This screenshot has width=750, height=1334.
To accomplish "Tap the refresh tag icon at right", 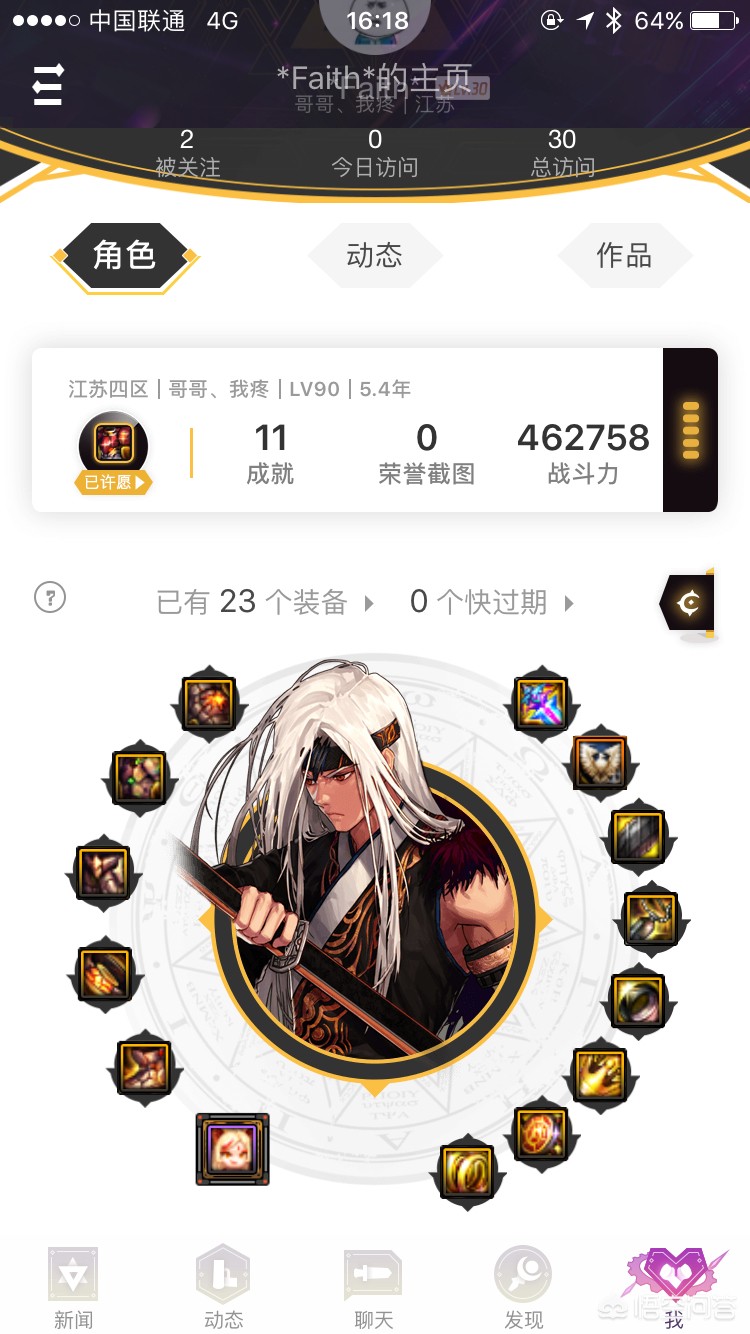I will pos(688,602).
